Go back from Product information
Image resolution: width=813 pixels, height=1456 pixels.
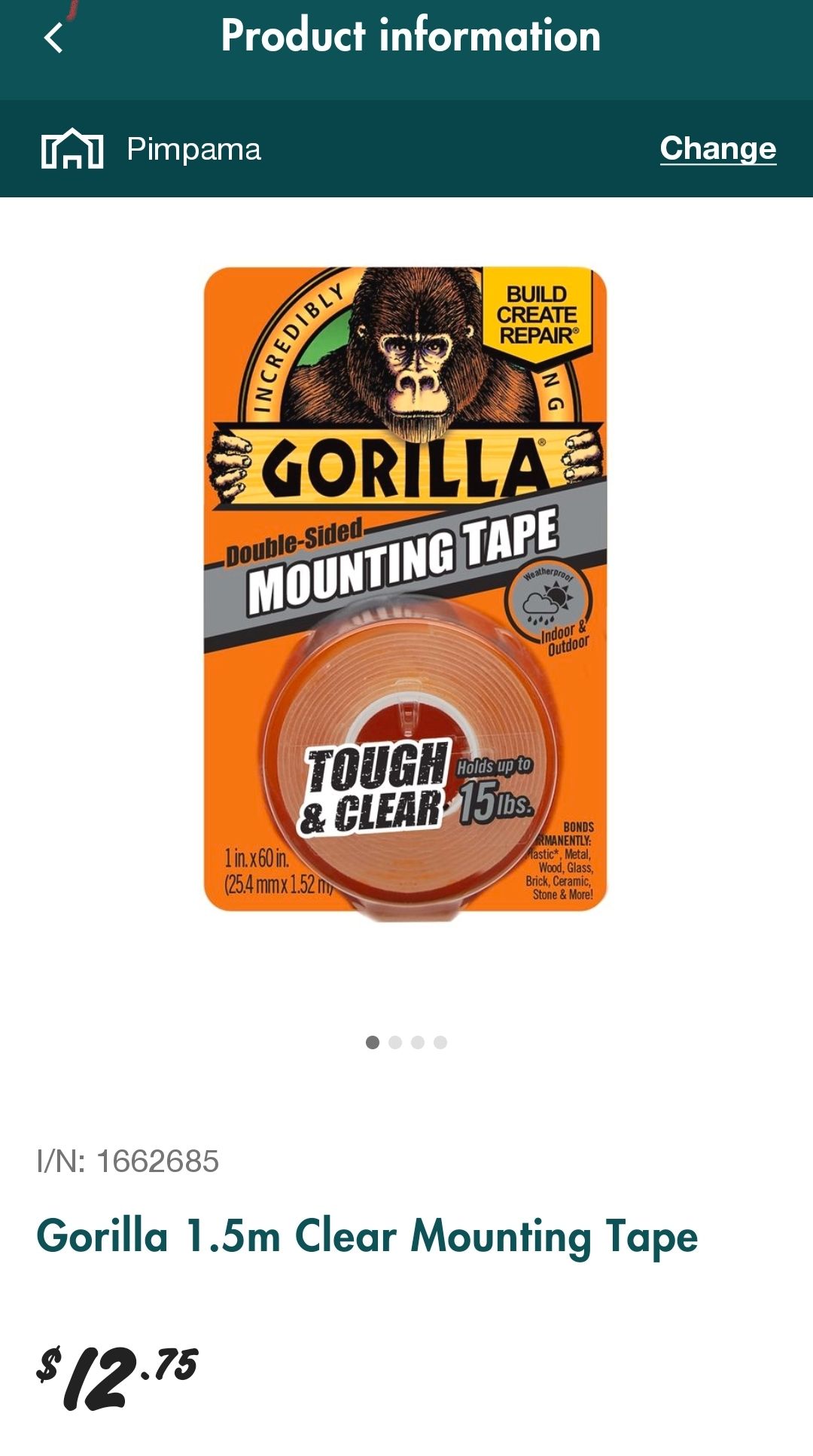tap(53, 38)
